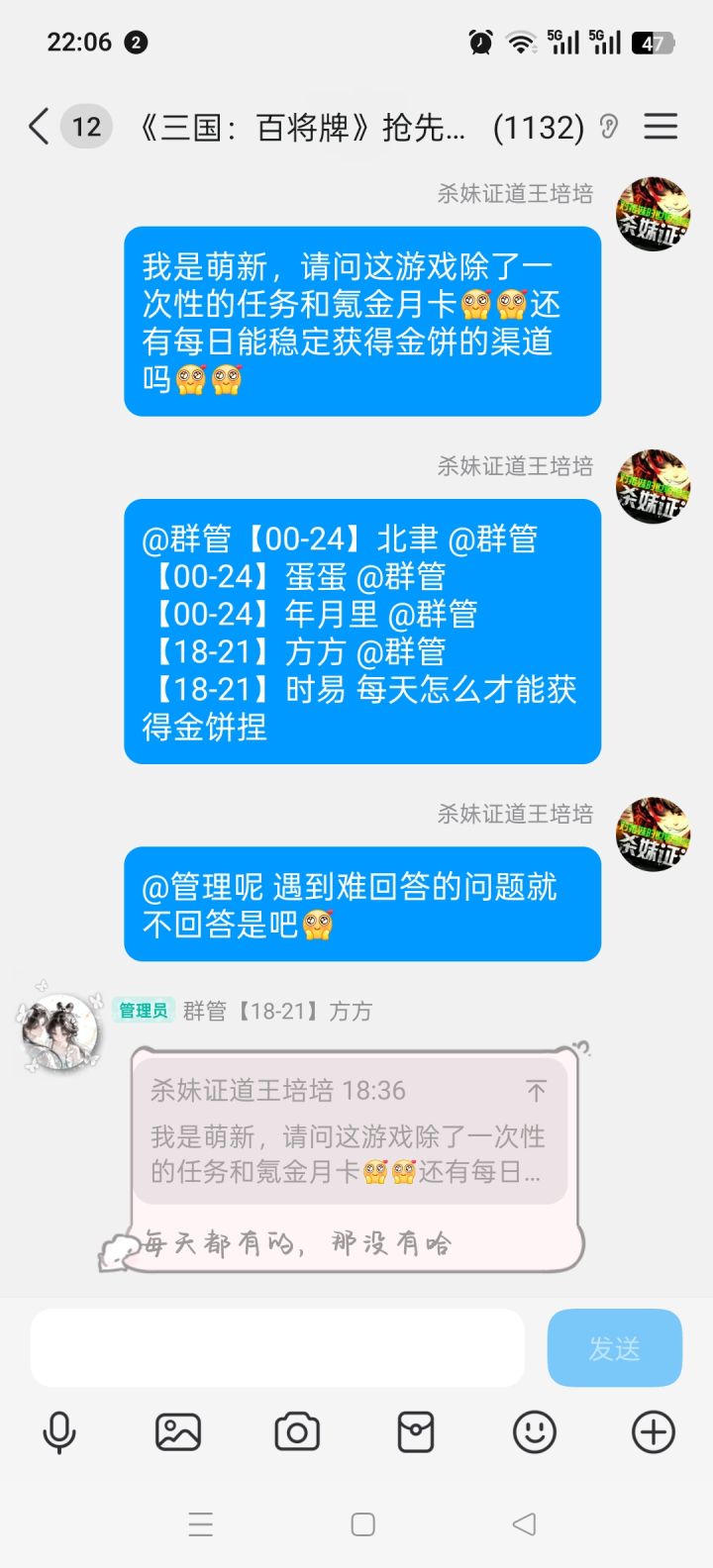Tap the paperclip icon beside member count
This screenshot has height=1568, width=713.
point(608,127)
